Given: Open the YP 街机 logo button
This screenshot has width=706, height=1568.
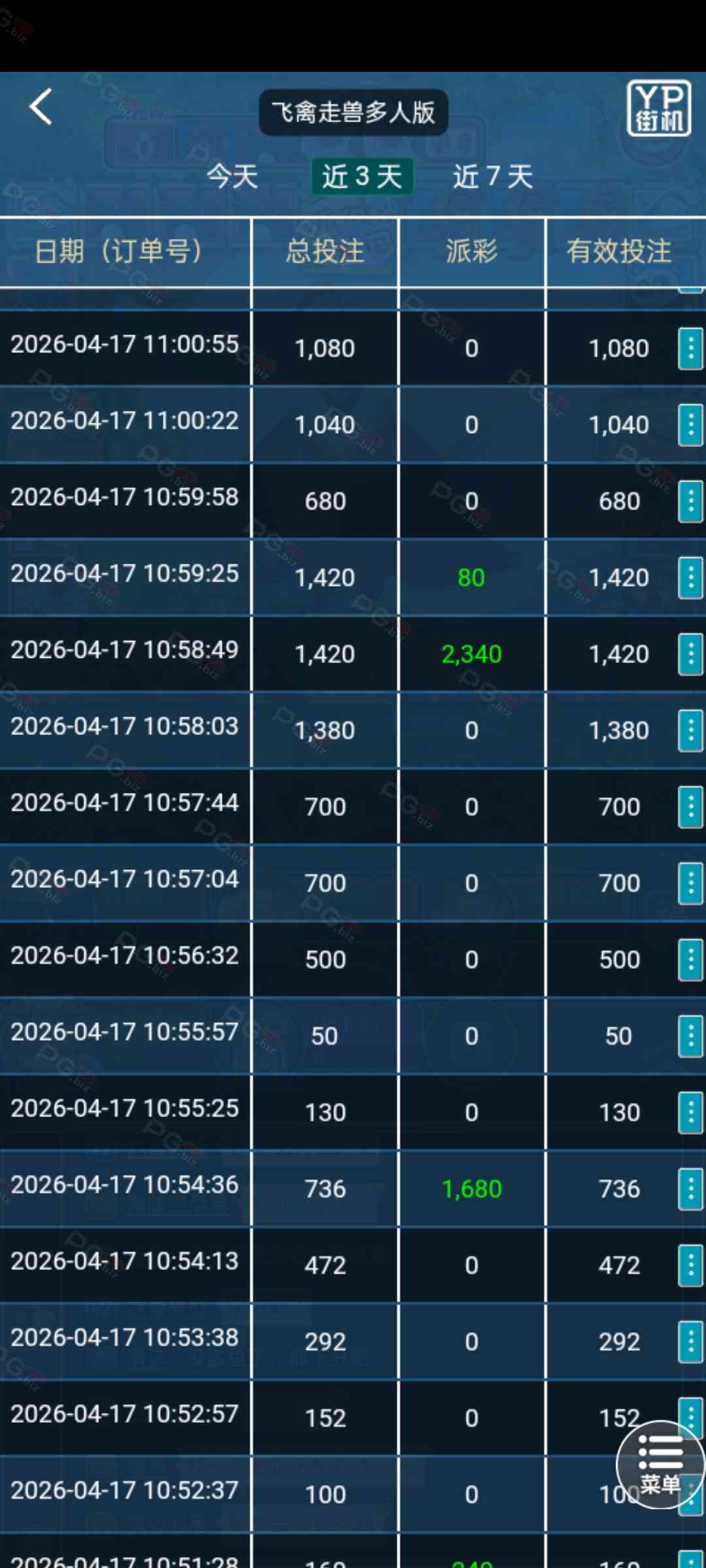Looking at the screenshot, I should pos(658,108).
